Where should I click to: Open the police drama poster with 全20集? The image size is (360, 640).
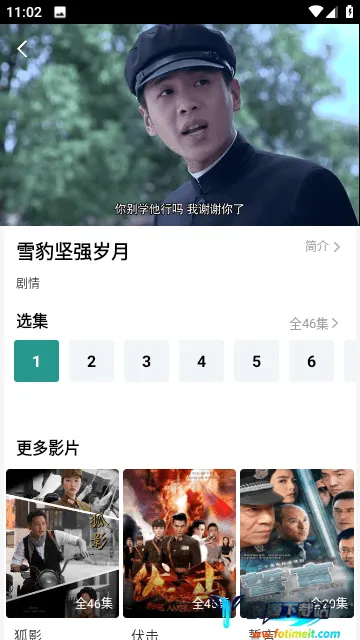297,543
